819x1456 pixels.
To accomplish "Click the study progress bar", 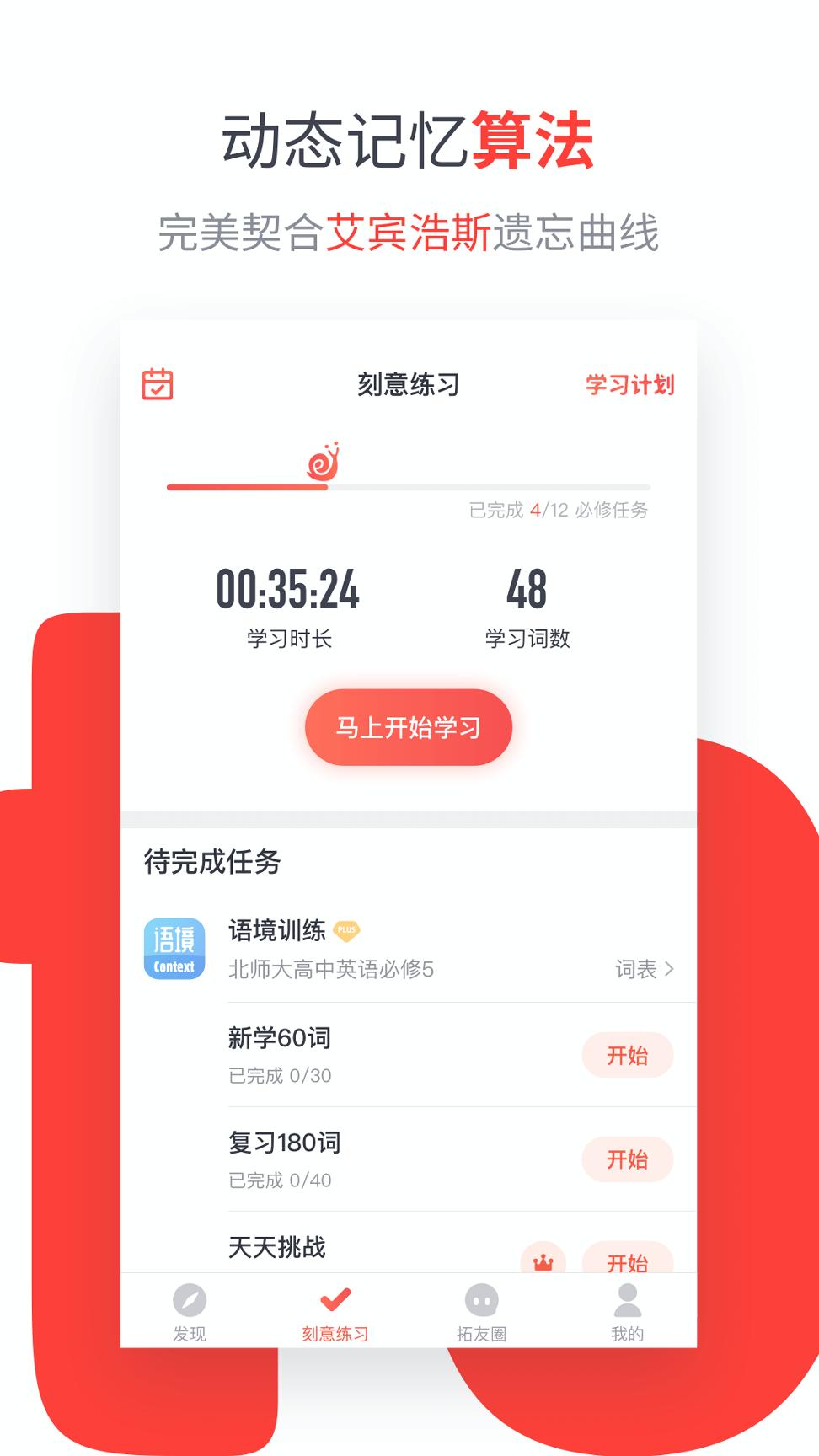I will click(x=408, y=487).
